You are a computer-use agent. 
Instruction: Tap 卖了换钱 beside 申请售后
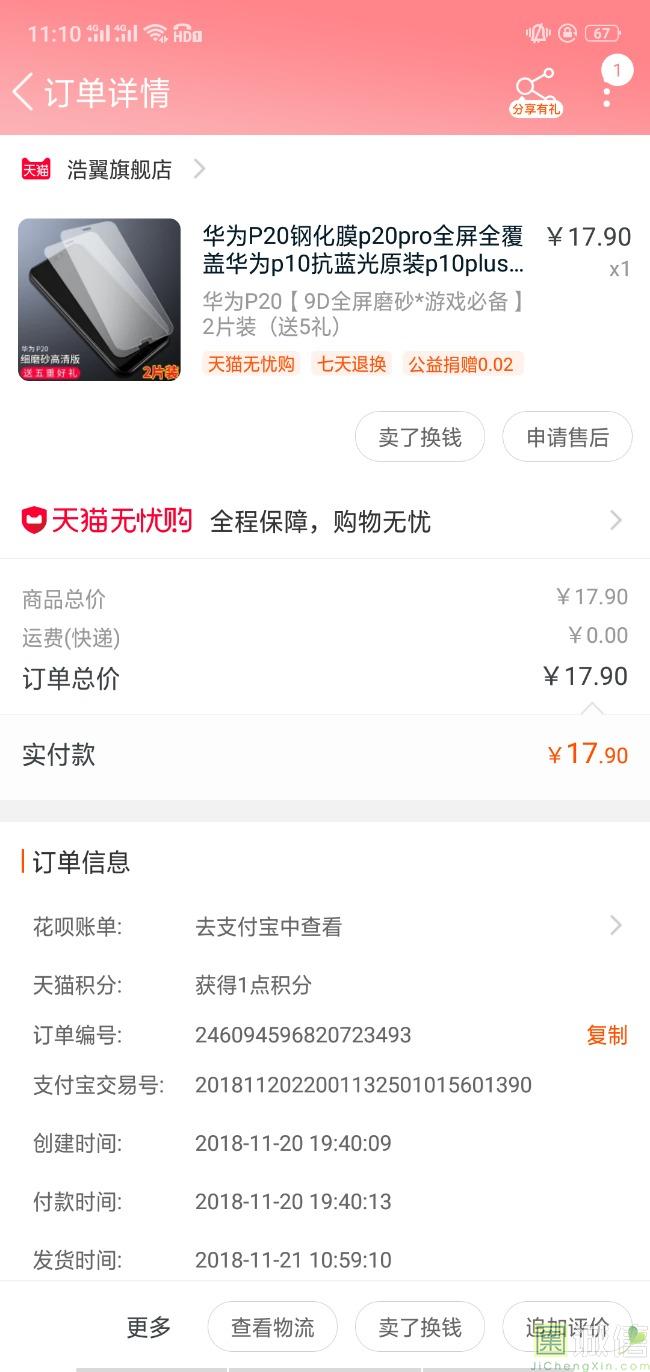(420, 437)
